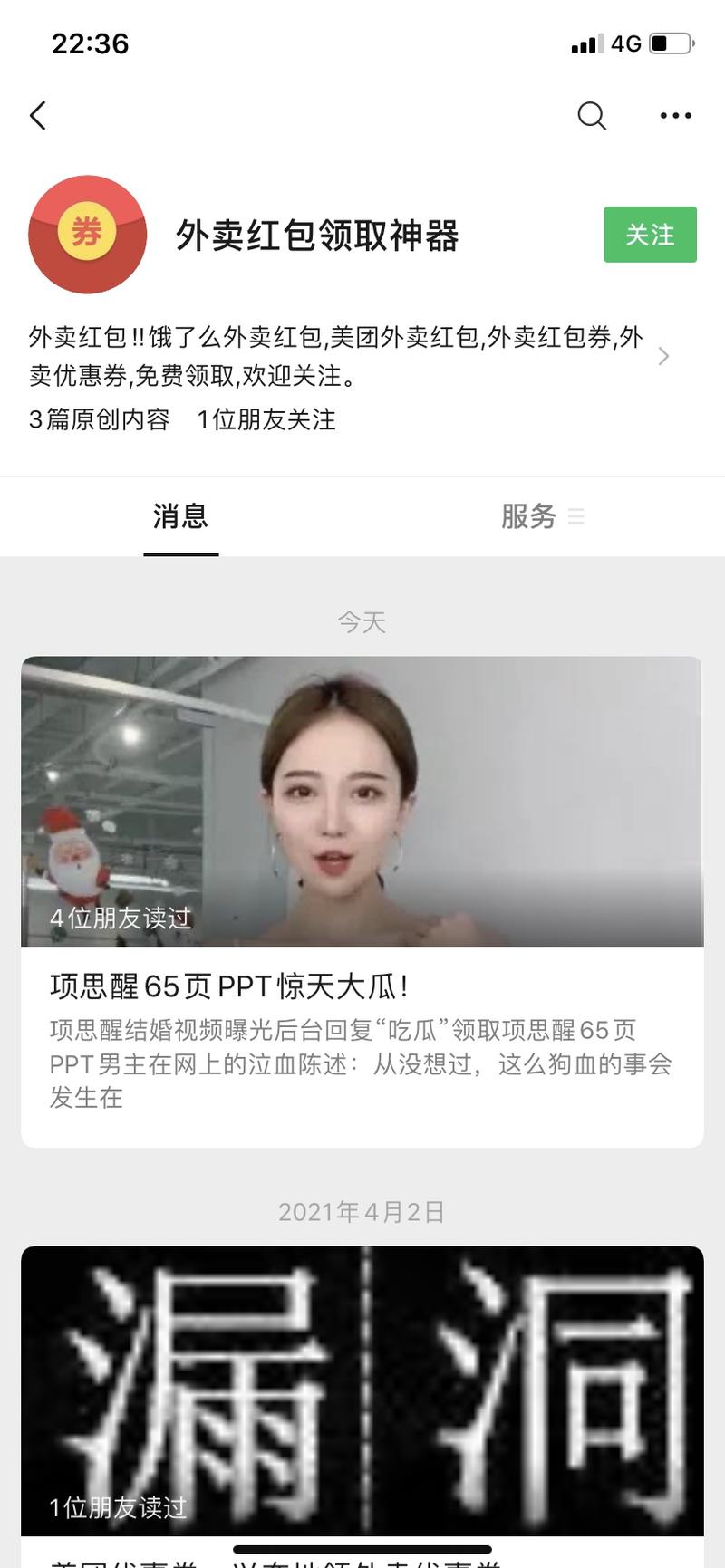Image resolution: width=725 pixels, height=1568 pixels.
Task: Open the search icon
Action: [593, 116]
